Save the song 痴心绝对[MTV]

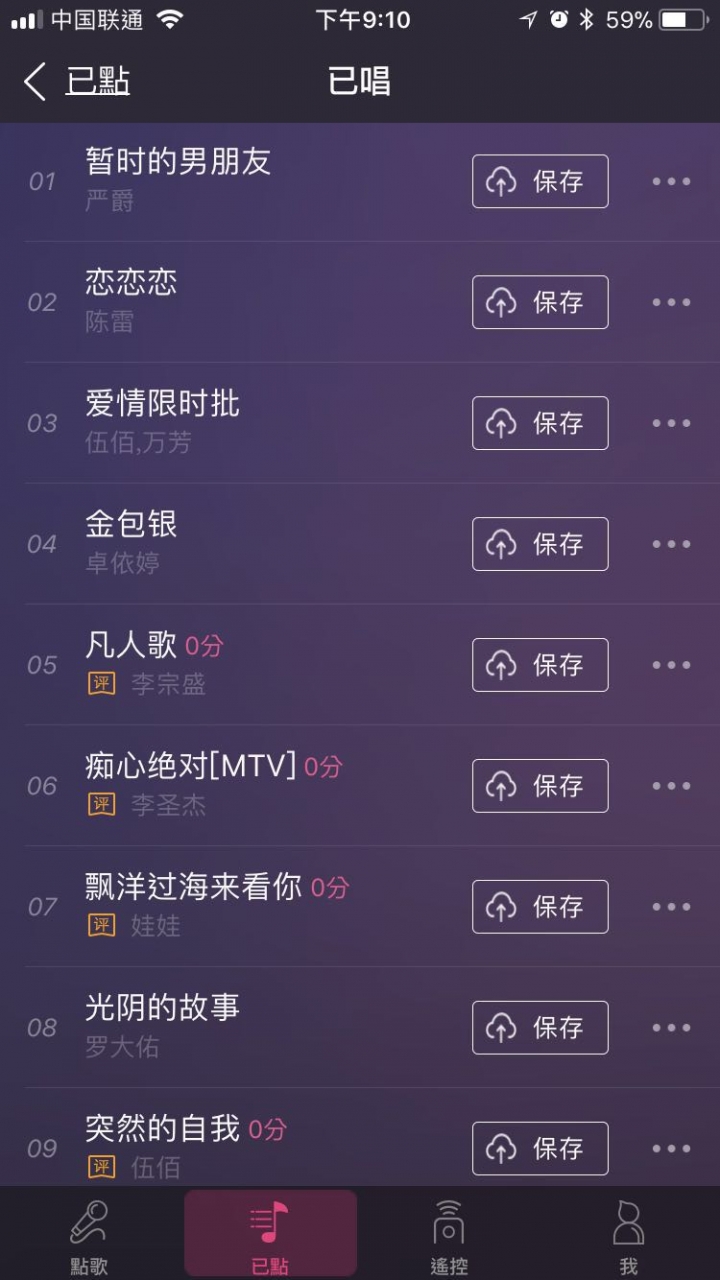[x=540, y=786]
